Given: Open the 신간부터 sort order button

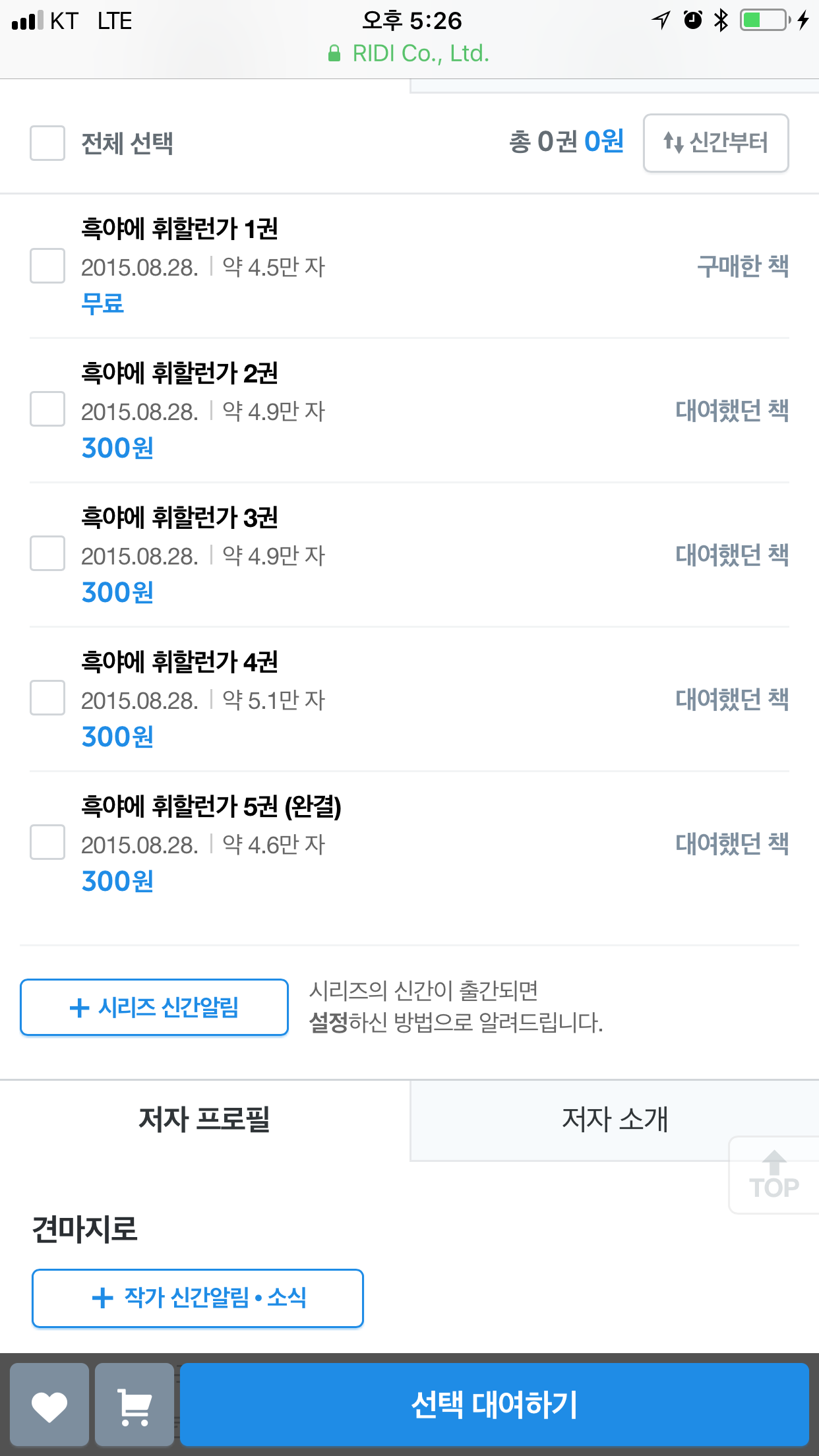Looking at the screenshot, I should click(x=715, y=143).
